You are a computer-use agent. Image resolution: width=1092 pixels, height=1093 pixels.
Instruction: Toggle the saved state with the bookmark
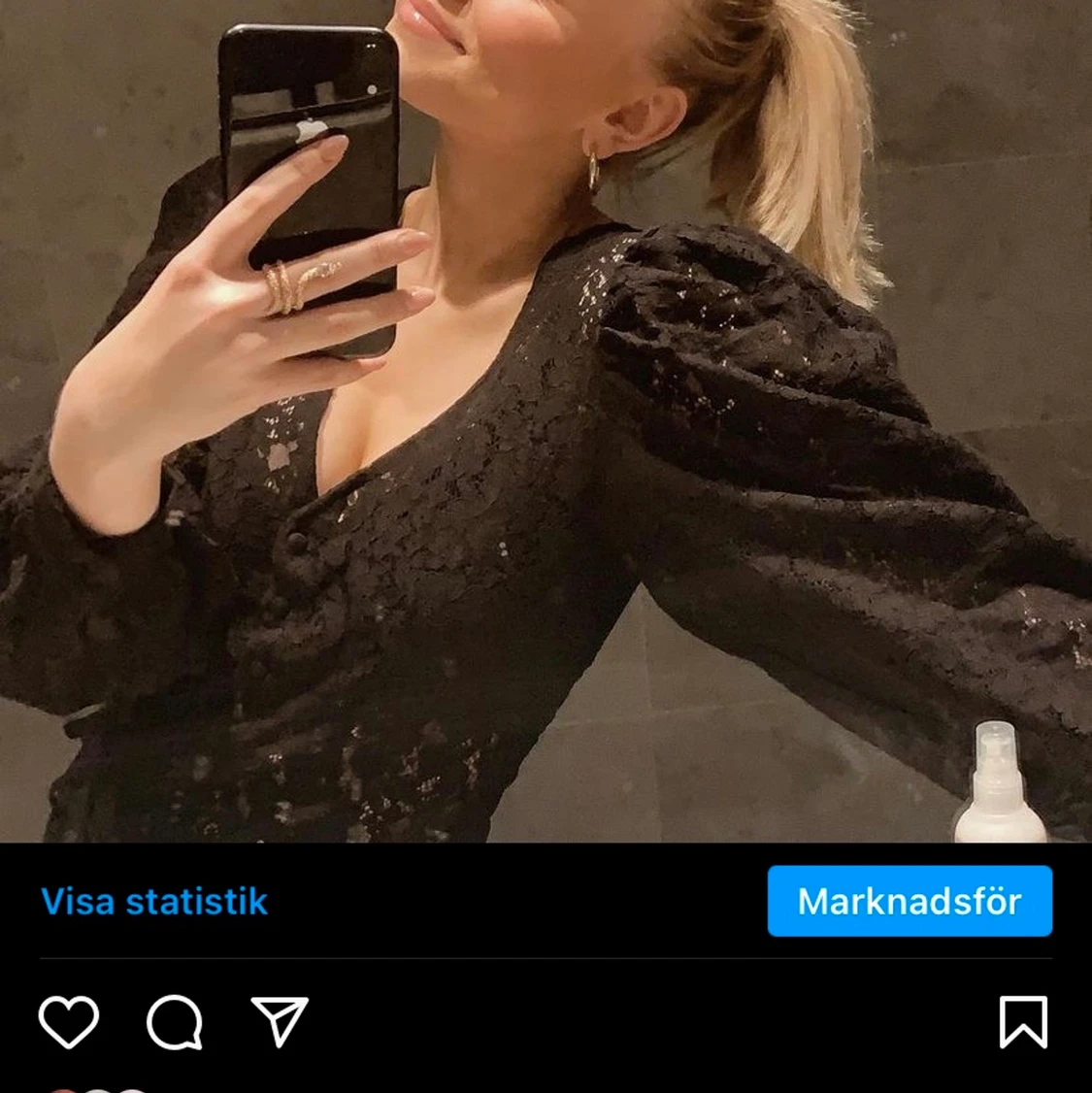click(1024, 1022)
